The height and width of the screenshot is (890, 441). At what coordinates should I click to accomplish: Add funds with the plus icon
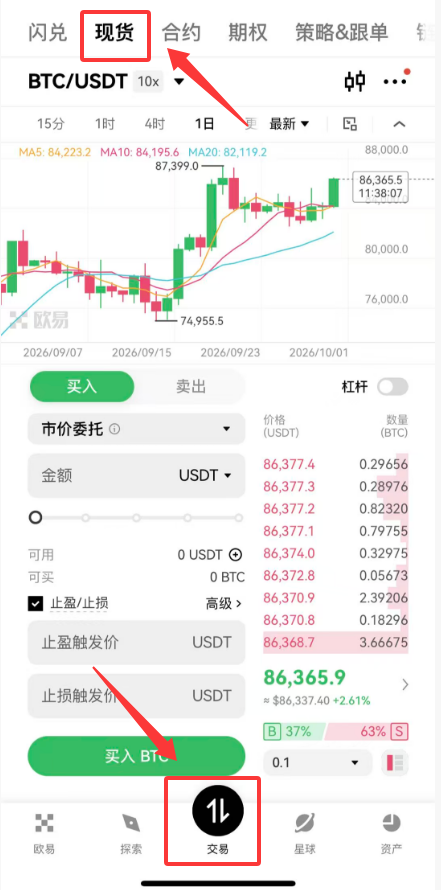pos(235,555)
